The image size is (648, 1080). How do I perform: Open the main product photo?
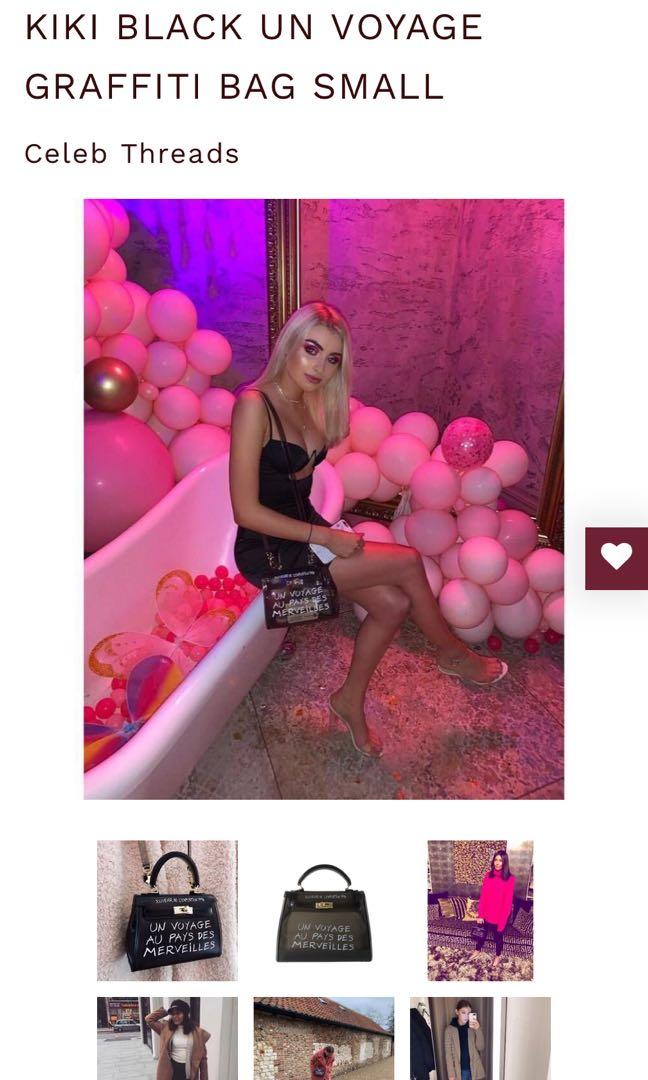pyautogui.click(x=323, y=498)
